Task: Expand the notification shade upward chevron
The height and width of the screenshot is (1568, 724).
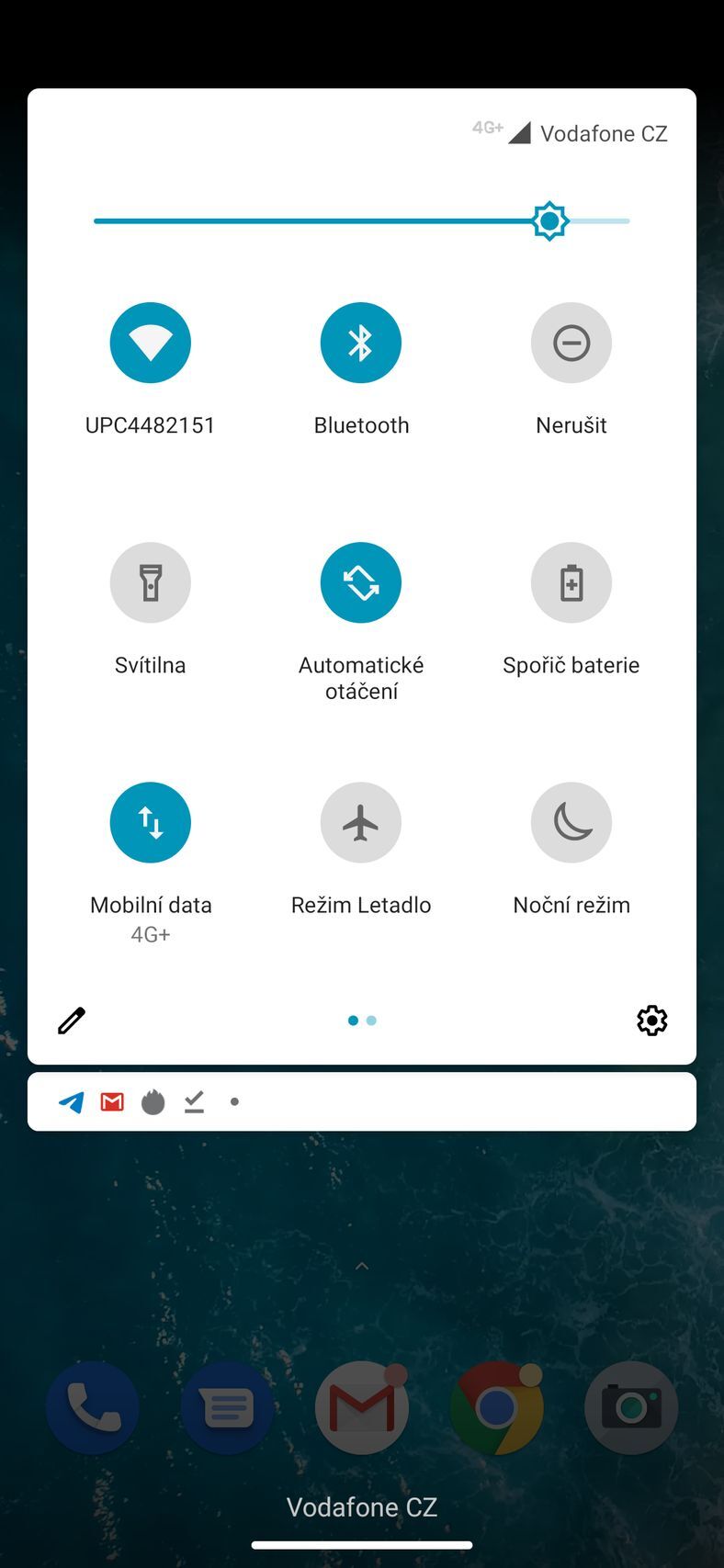Action: point(360,1265)
